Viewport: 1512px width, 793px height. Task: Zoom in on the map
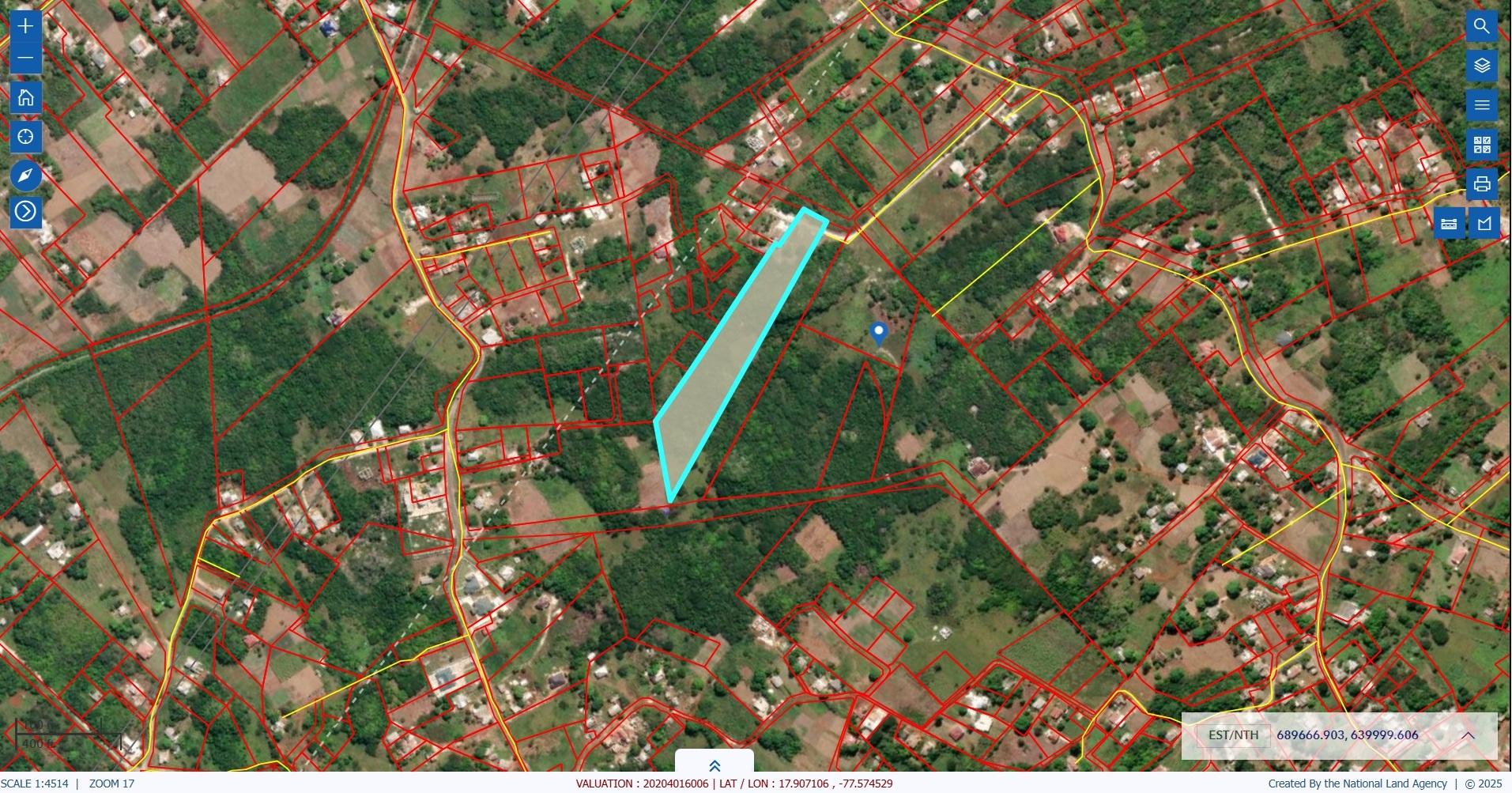25,26
